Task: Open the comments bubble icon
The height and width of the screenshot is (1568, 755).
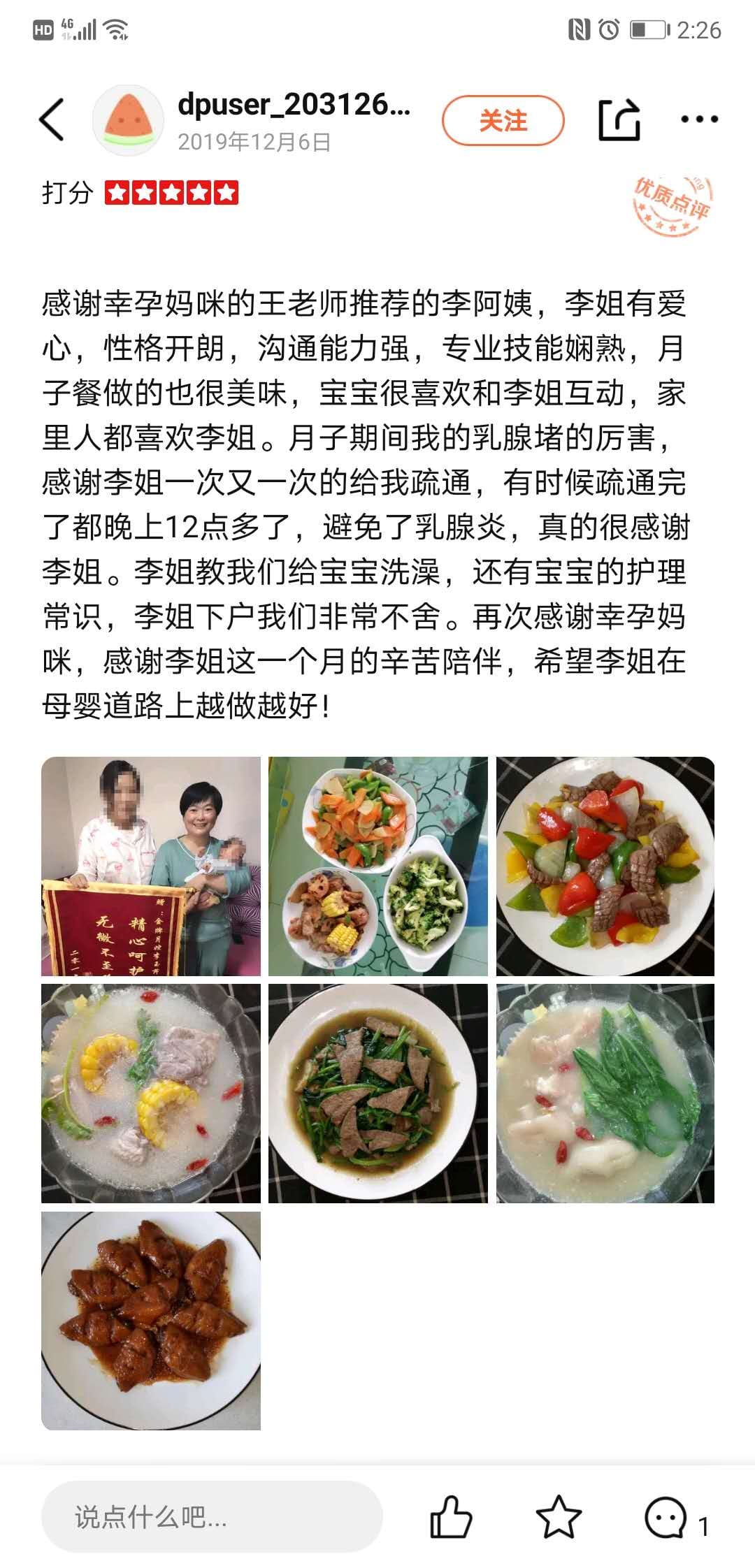Action: click(x=666, y=1517)
